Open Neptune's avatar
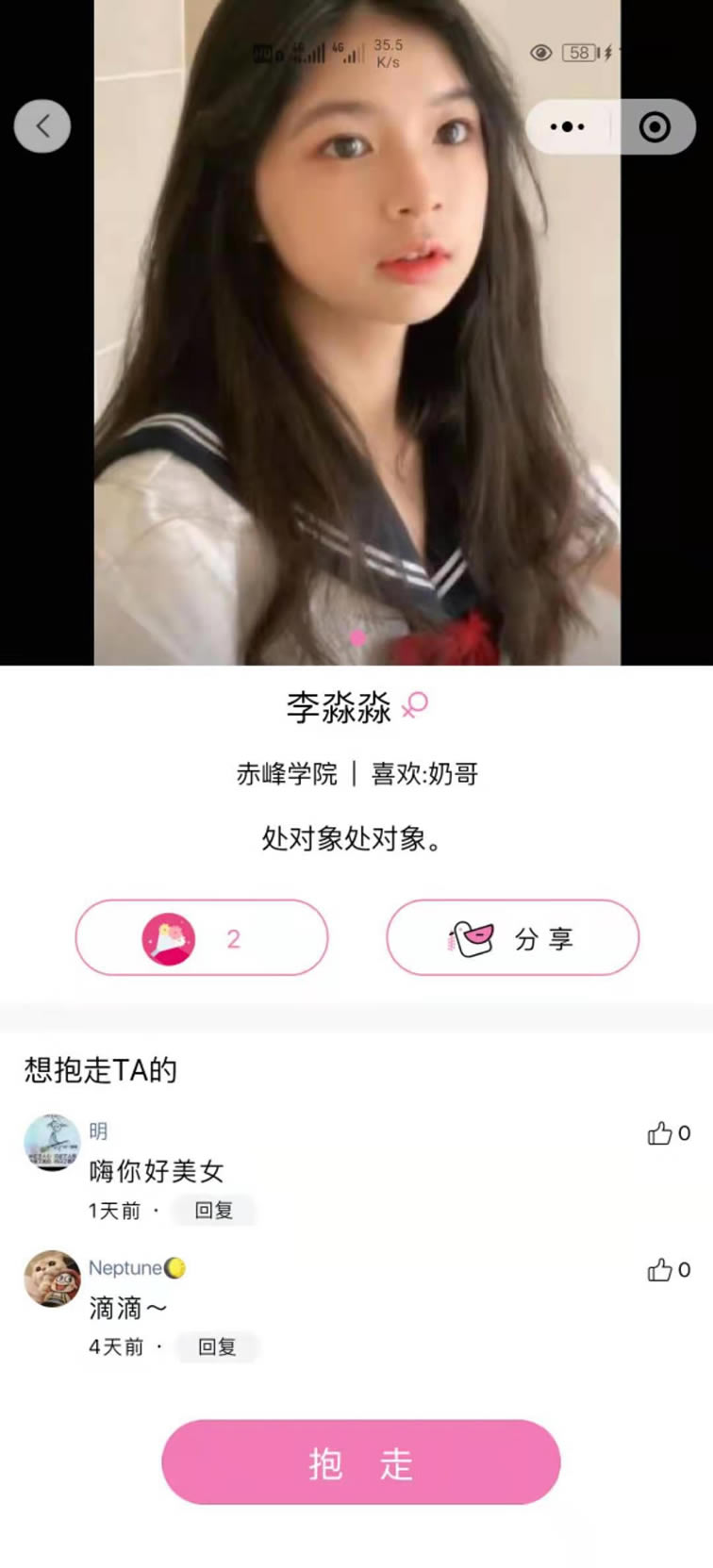The image size is (713, 1568). point(52,1279)
